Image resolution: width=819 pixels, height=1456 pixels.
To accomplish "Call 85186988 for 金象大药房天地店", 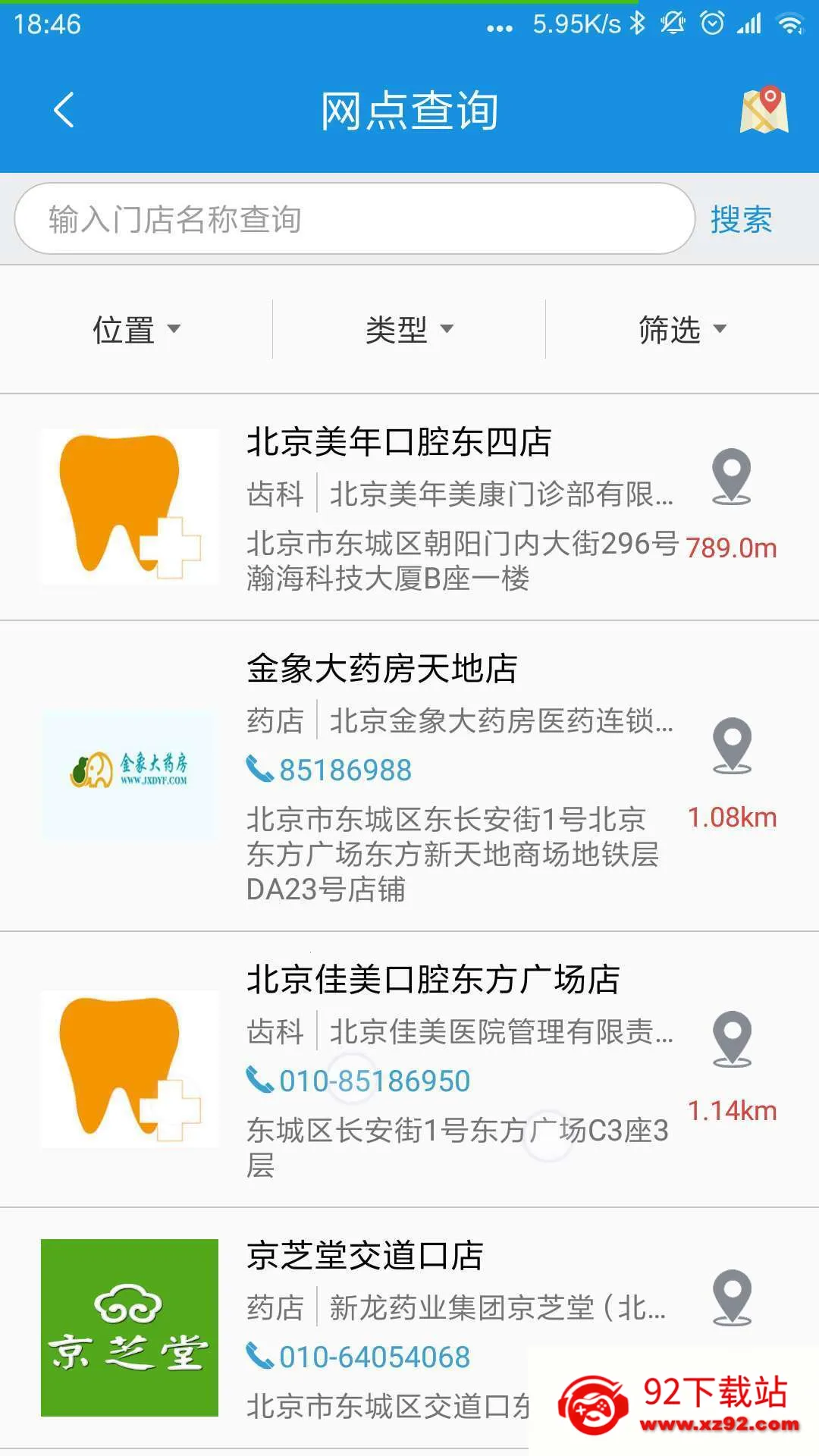I will [x=329, y=770].
